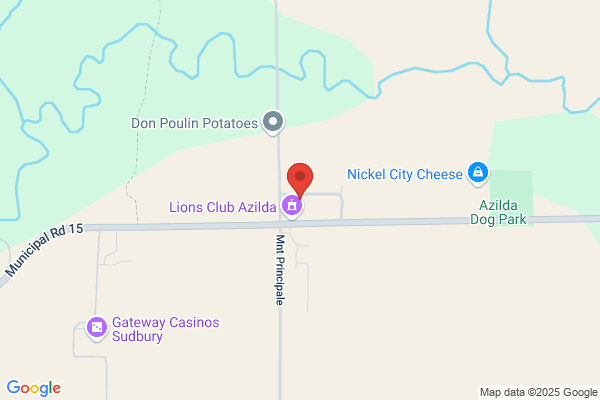Open Don Poulin Potatoes place marker

(x=273, y=122)
